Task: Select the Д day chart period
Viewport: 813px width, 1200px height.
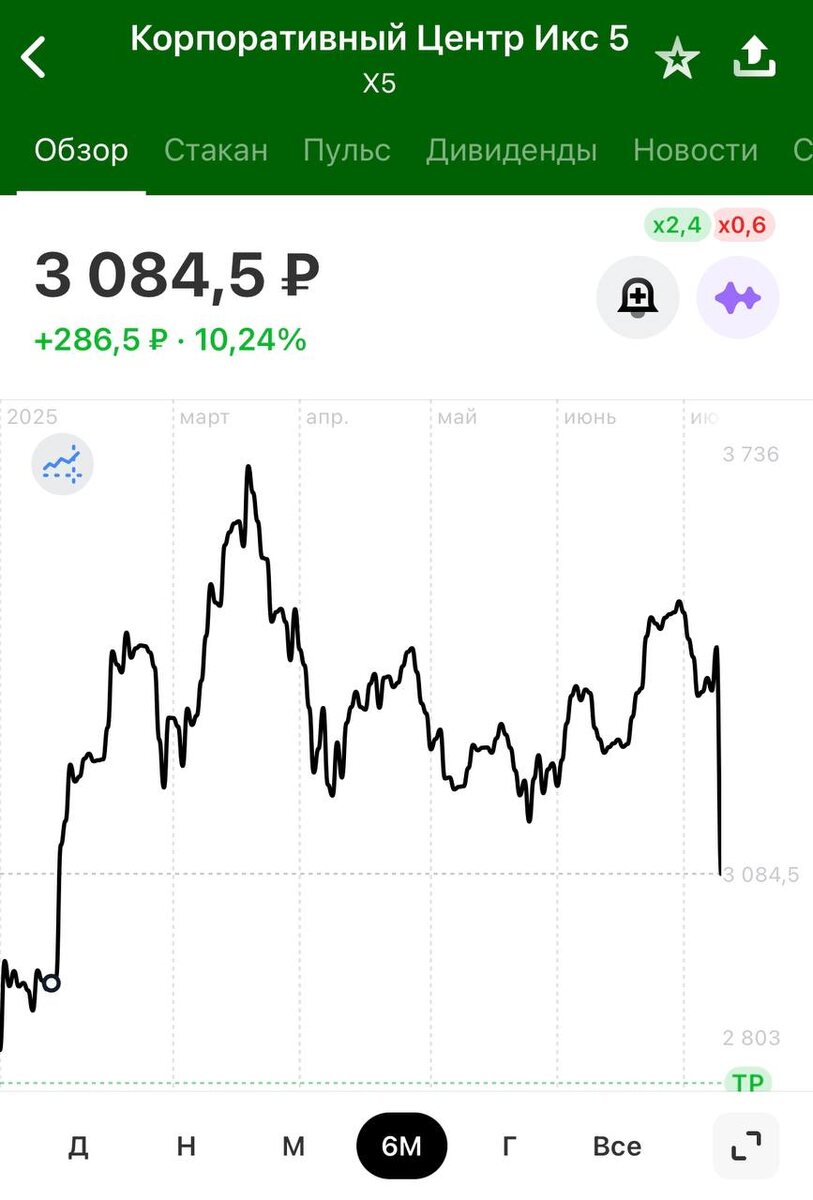Action: pyautogui.click(x=78, y=1146)
